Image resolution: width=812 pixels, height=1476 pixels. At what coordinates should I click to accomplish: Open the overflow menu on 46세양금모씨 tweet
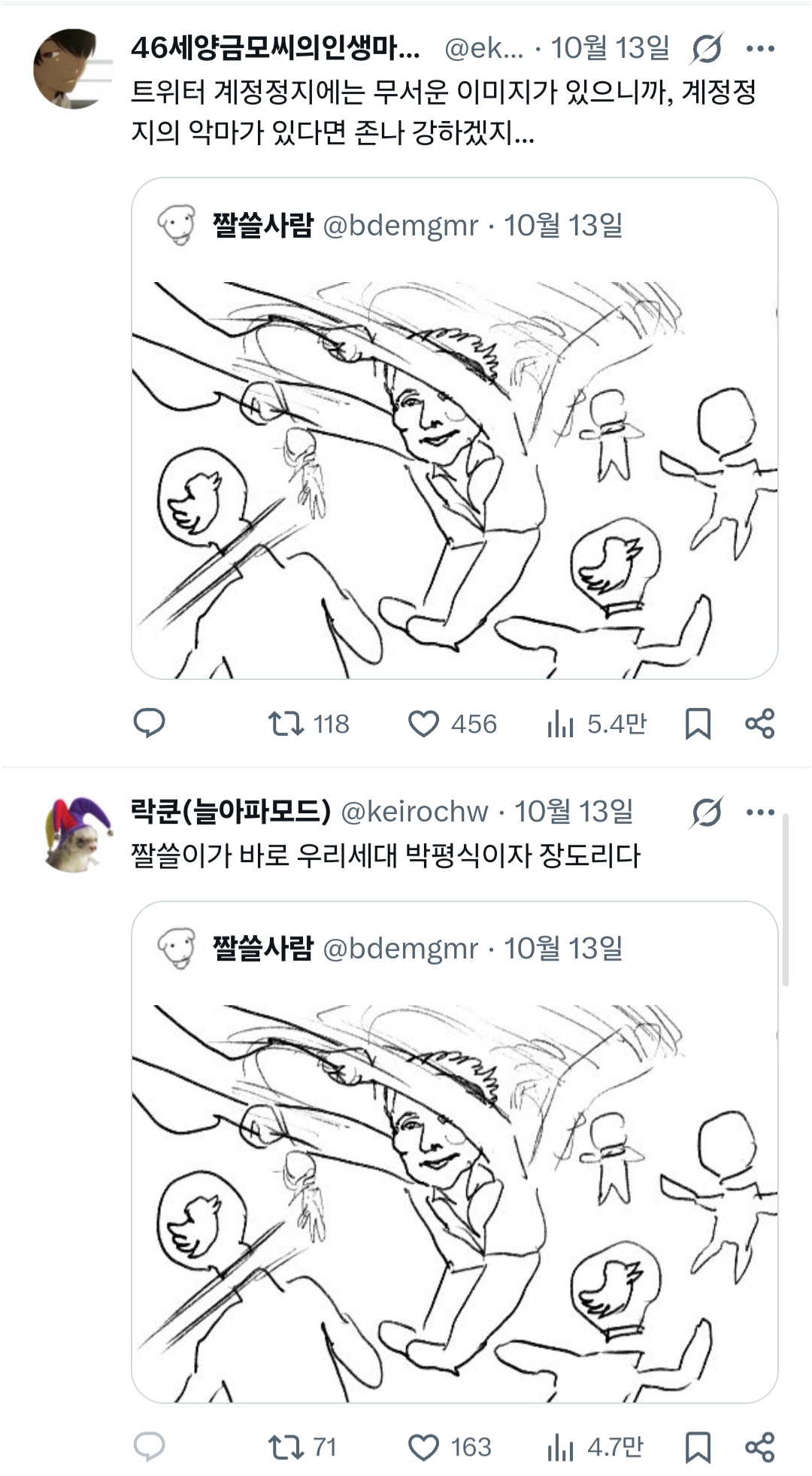coord(760,50)
